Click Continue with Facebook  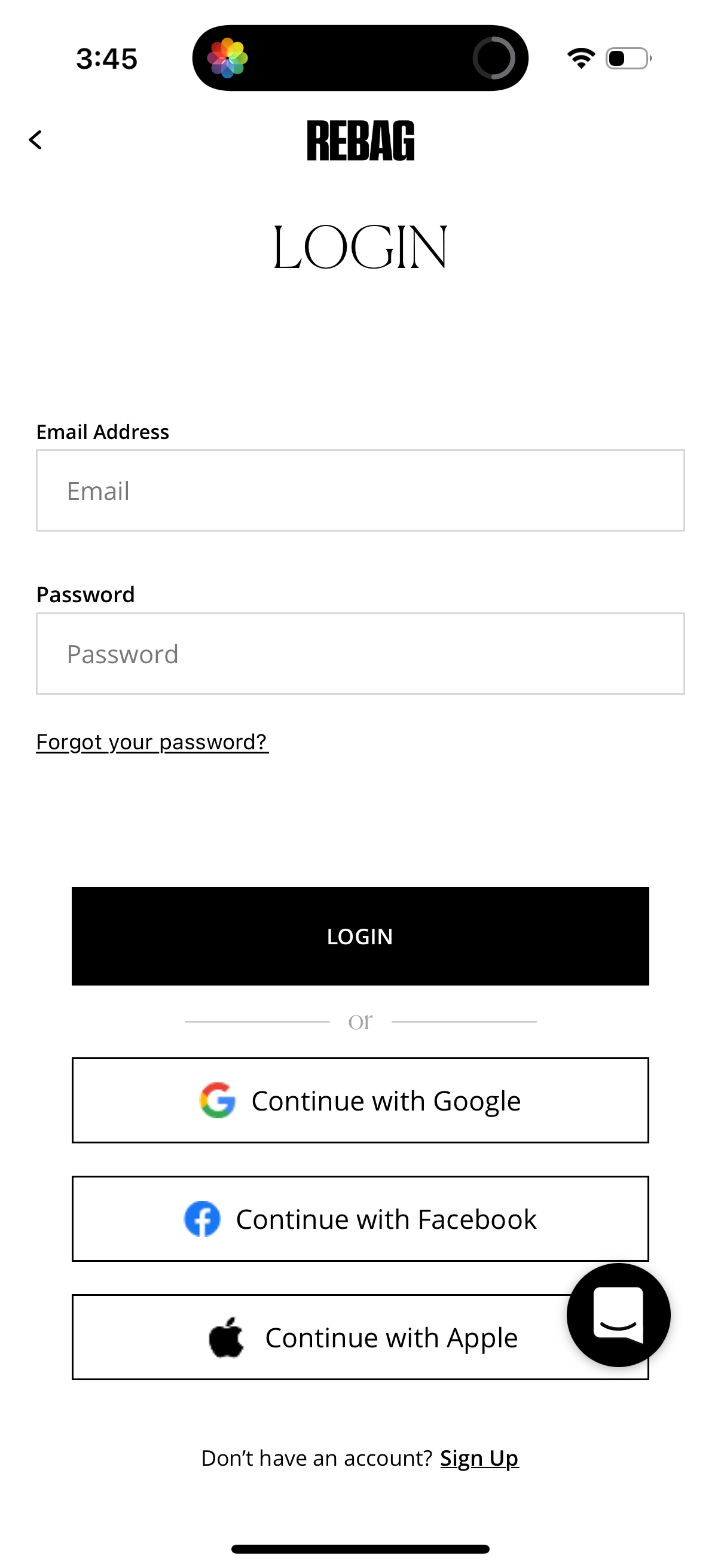tap(360, 1218)
